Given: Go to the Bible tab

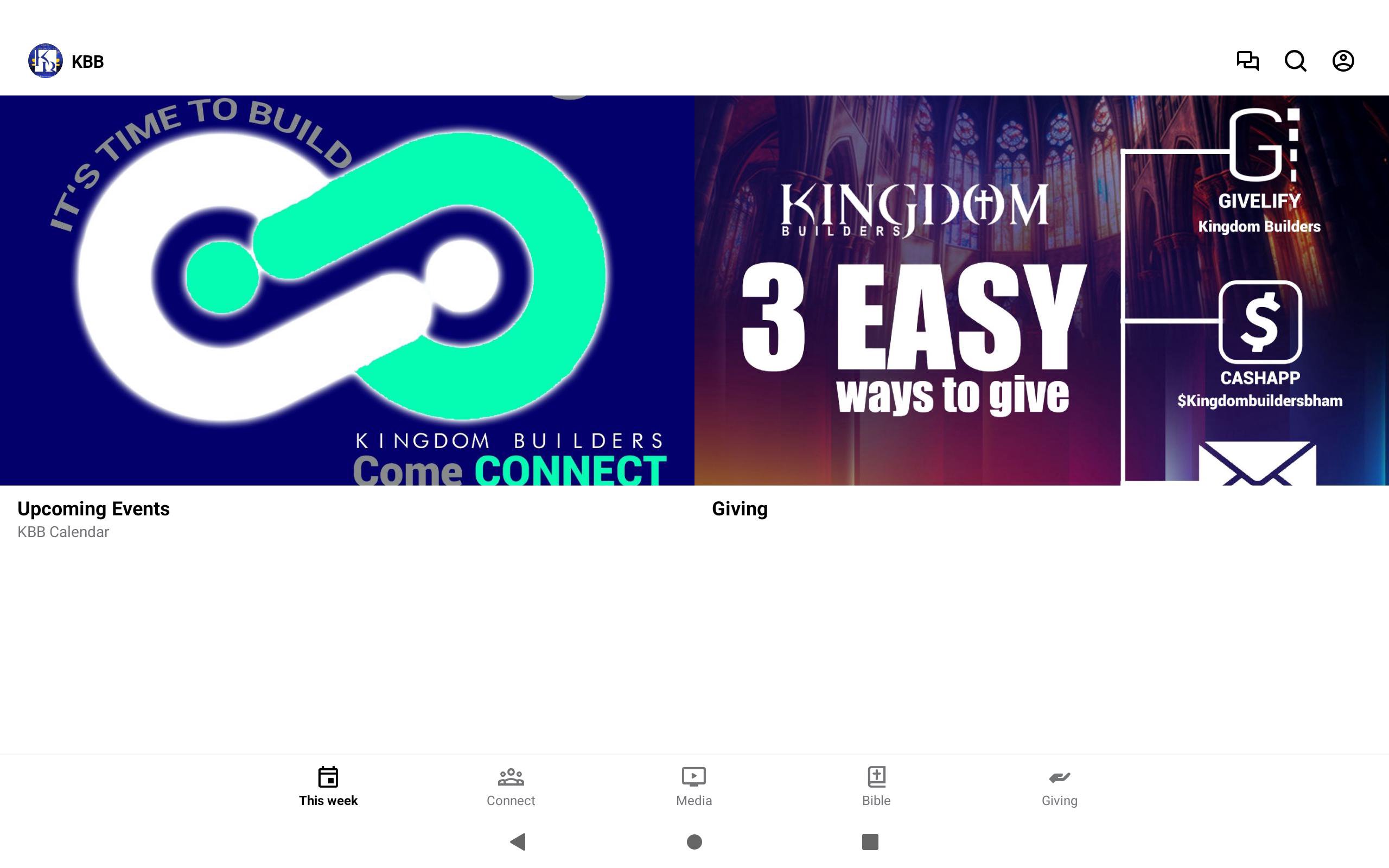Looking at the screenshot, I should pos(876,787).
